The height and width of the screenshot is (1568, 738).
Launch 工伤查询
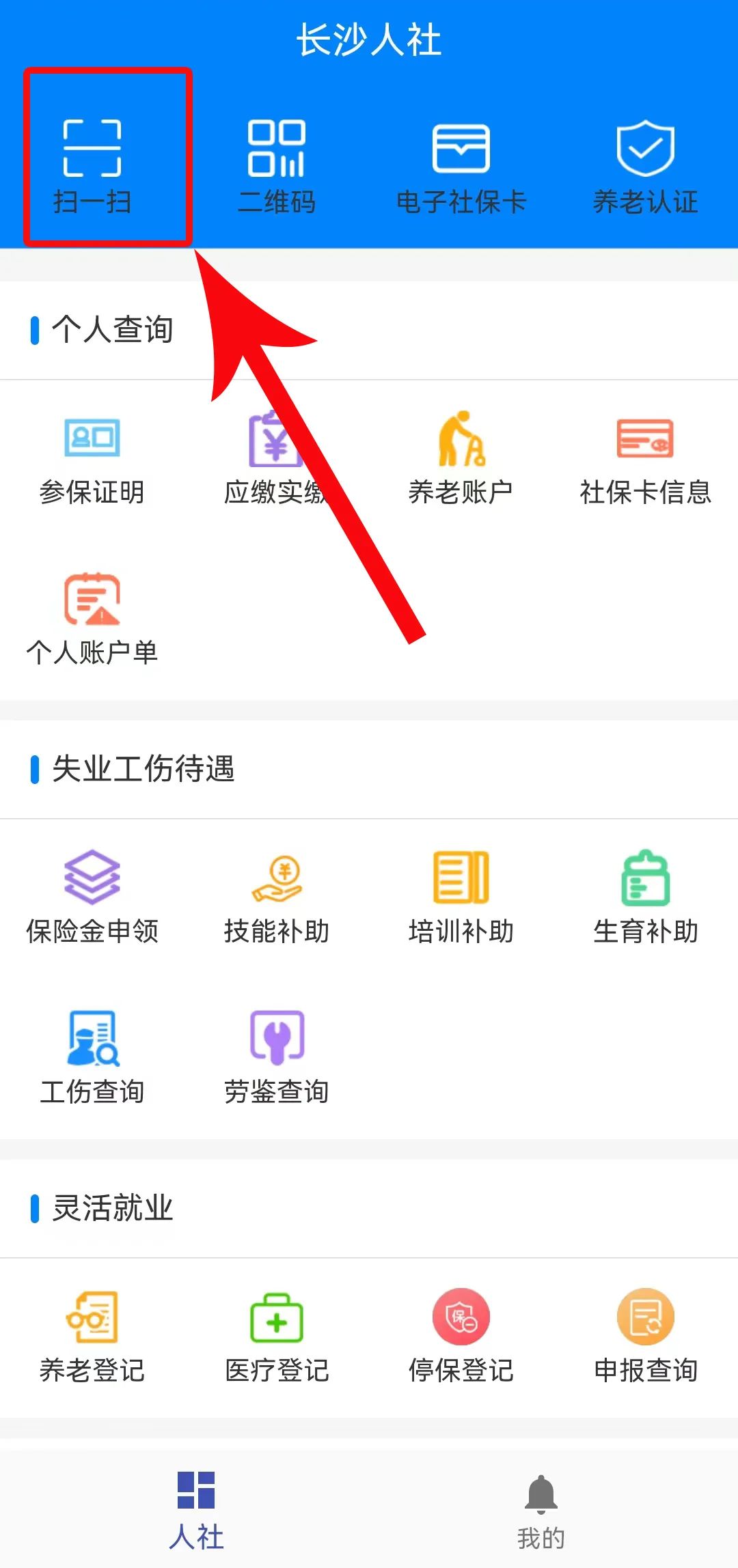[92, 1056]
